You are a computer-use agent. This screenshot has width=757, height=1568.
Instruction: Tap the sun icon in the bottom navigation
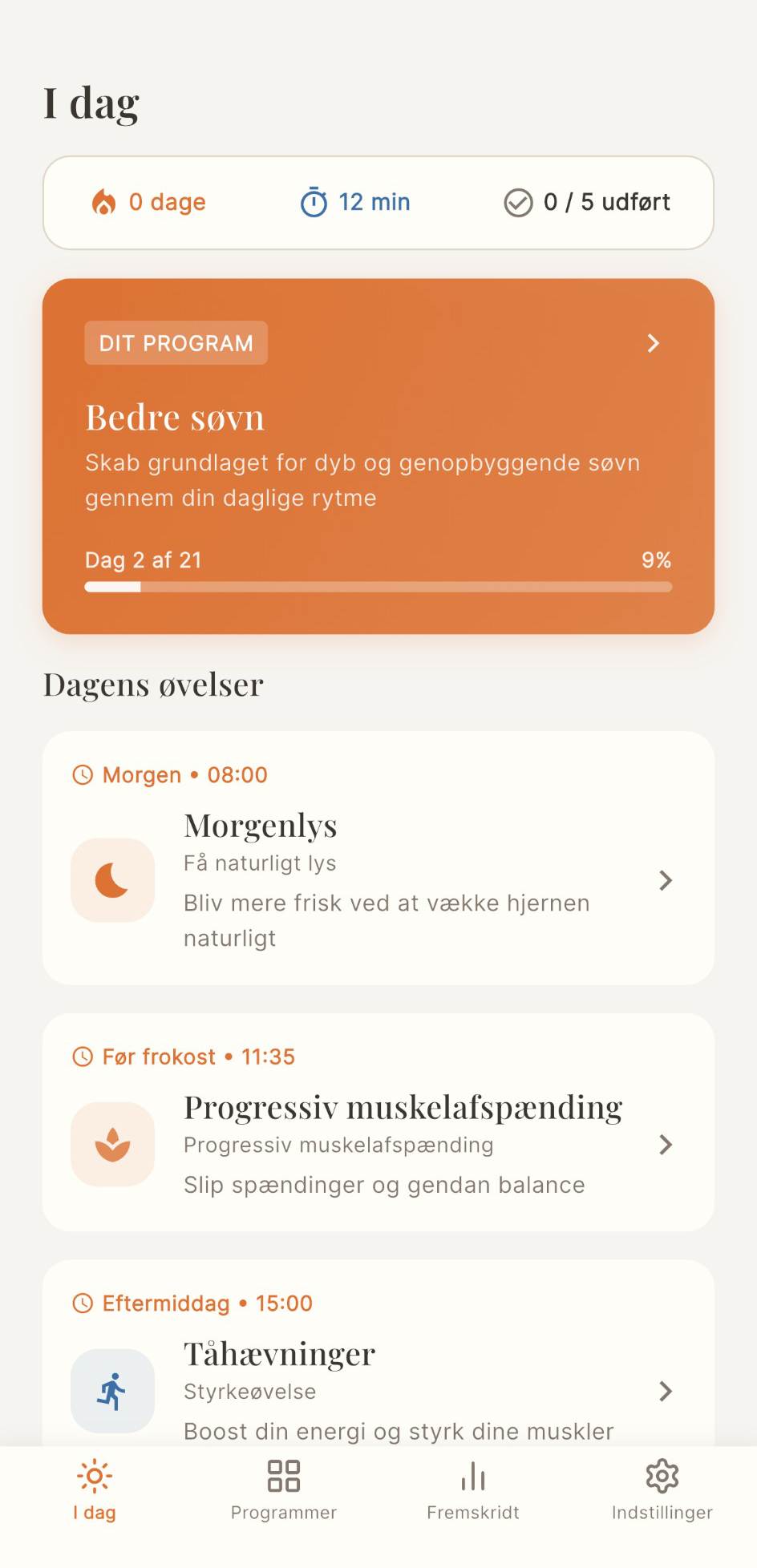pyautogui.click(x=95, y=1475)
